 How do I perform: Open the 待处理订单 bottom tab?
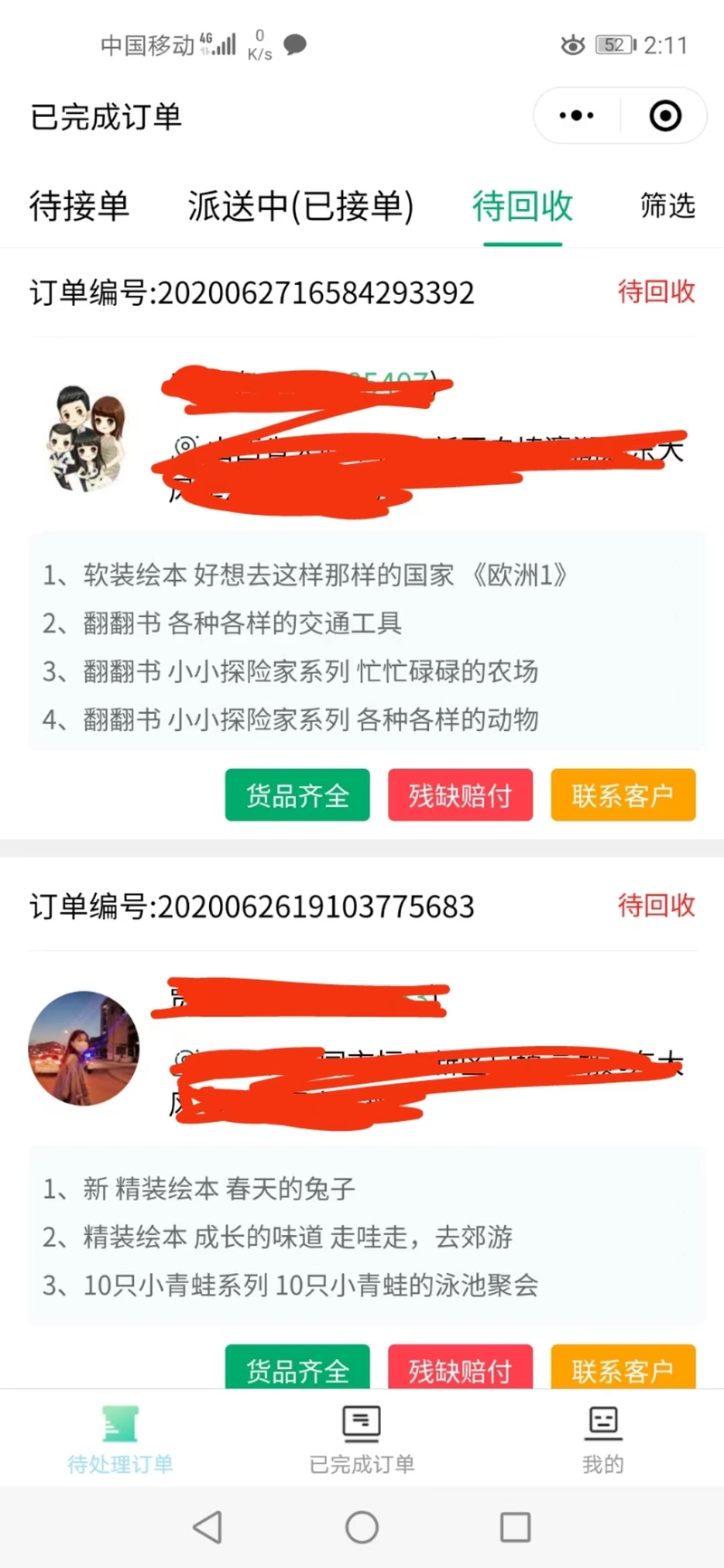coord(120,1440)
